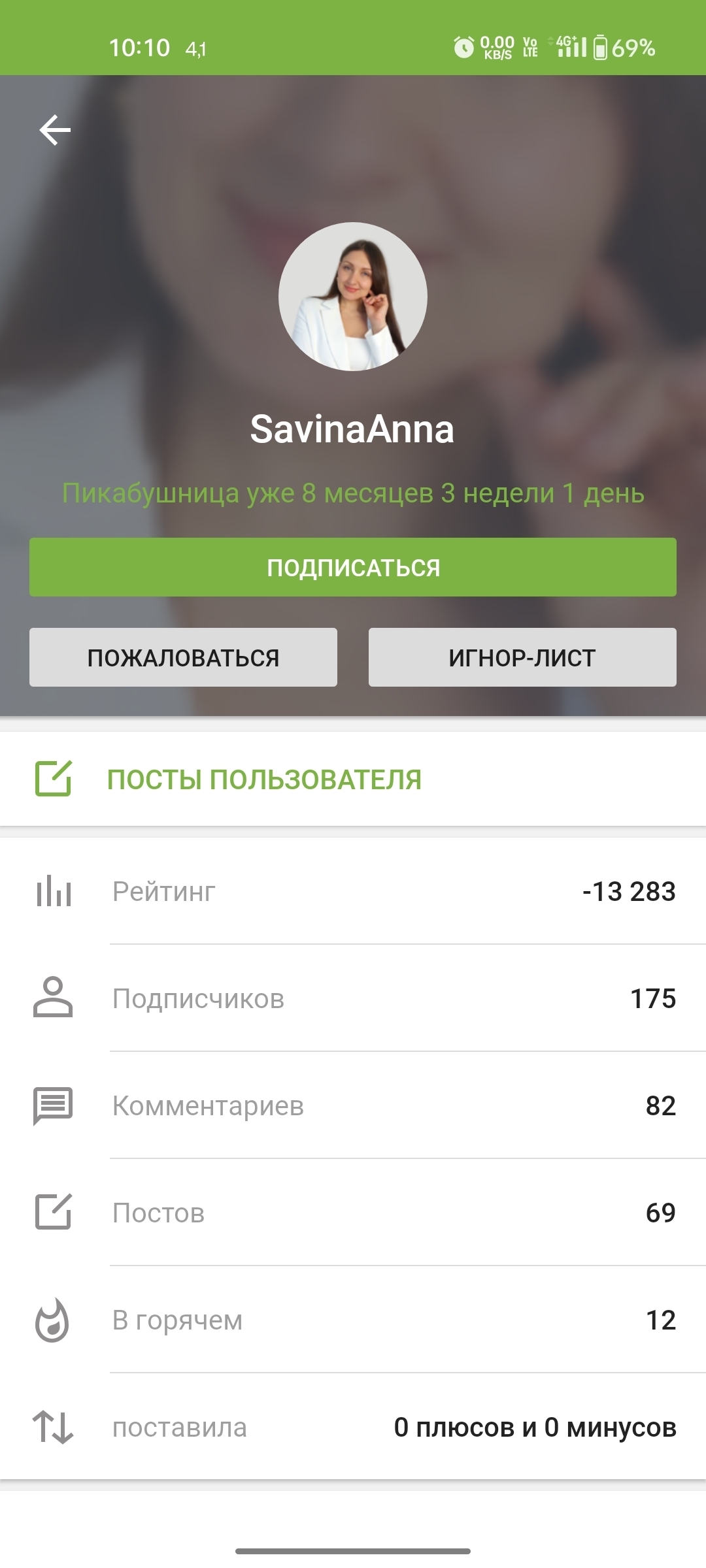706x1568 pixels.
Task: Add user to ИГНОР-ЛИСТ
Action: point(522,657)
